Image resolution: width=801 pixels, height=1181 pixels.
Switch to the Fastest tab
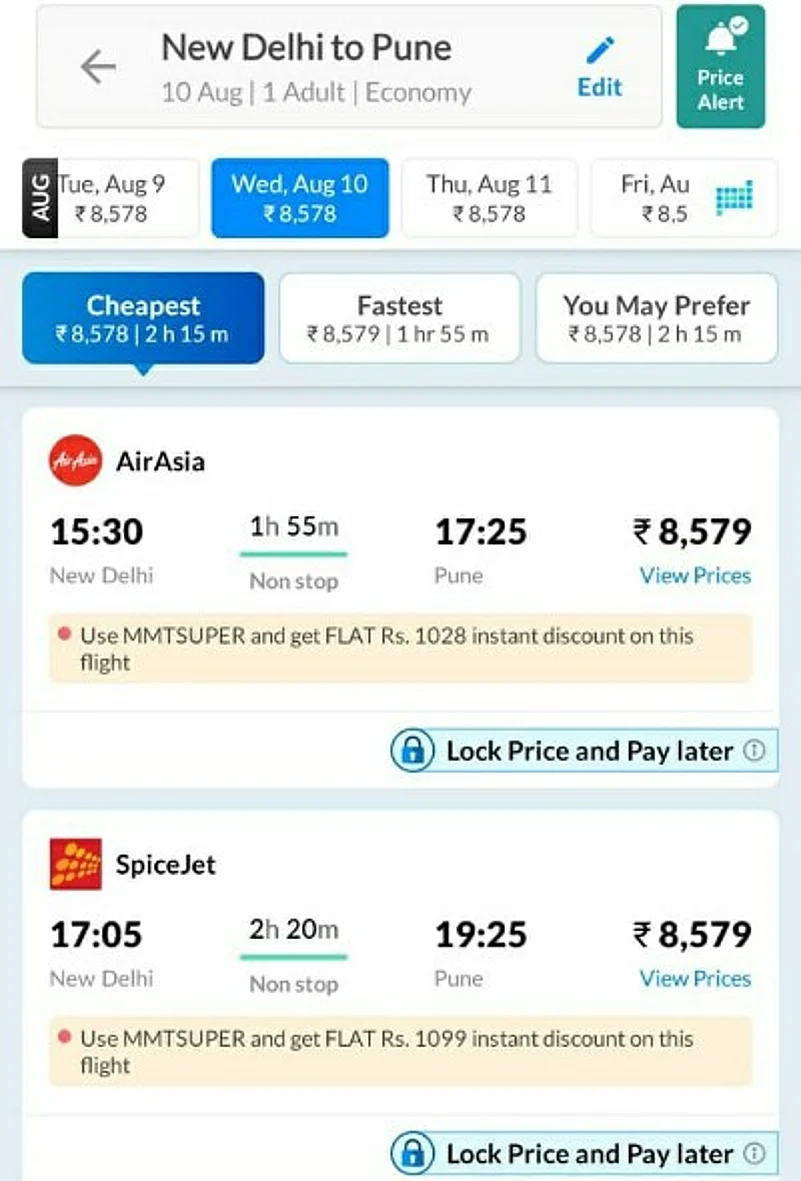click(x=399, y=319)
